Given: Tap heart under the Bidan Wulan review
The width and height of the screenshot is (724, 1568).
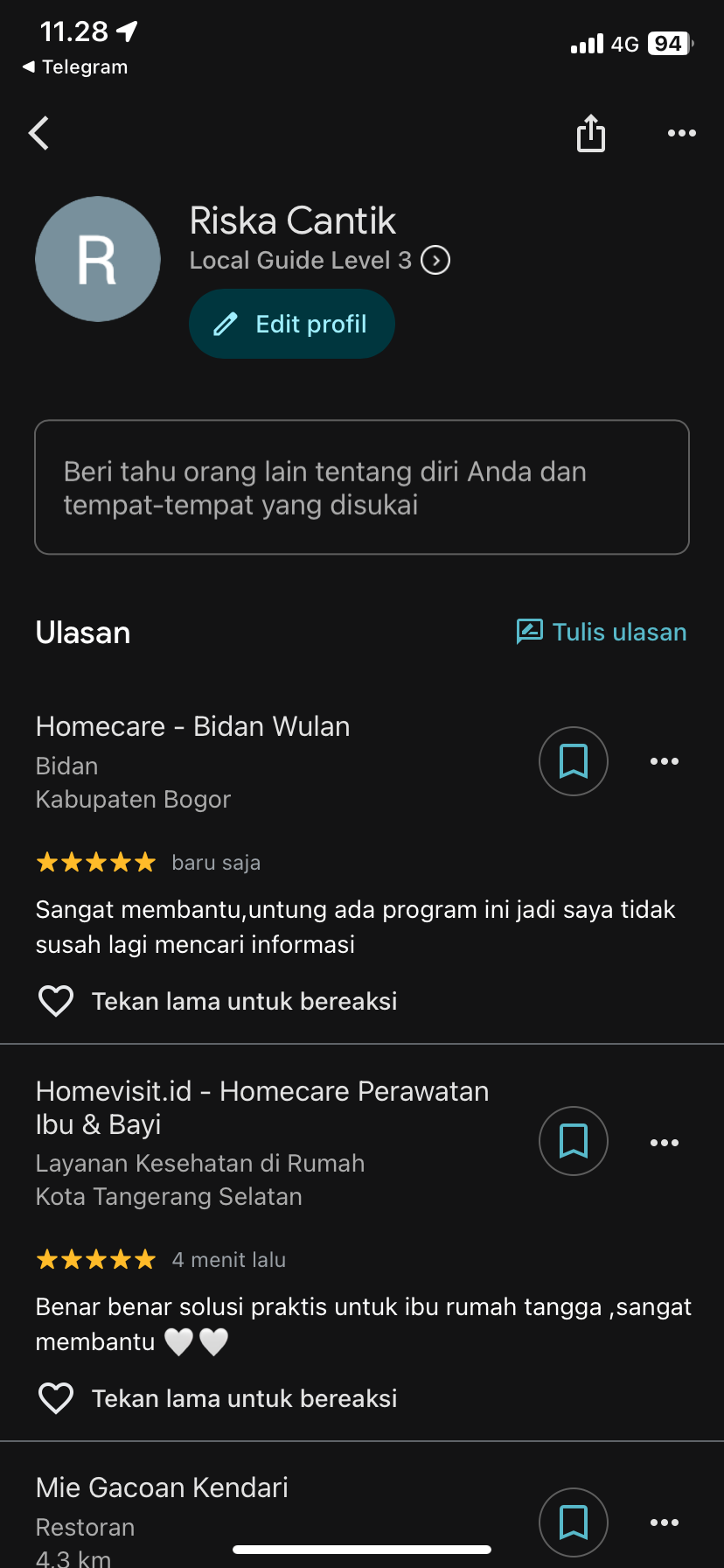Looking at the screenshot, I should coord(56,1001).
